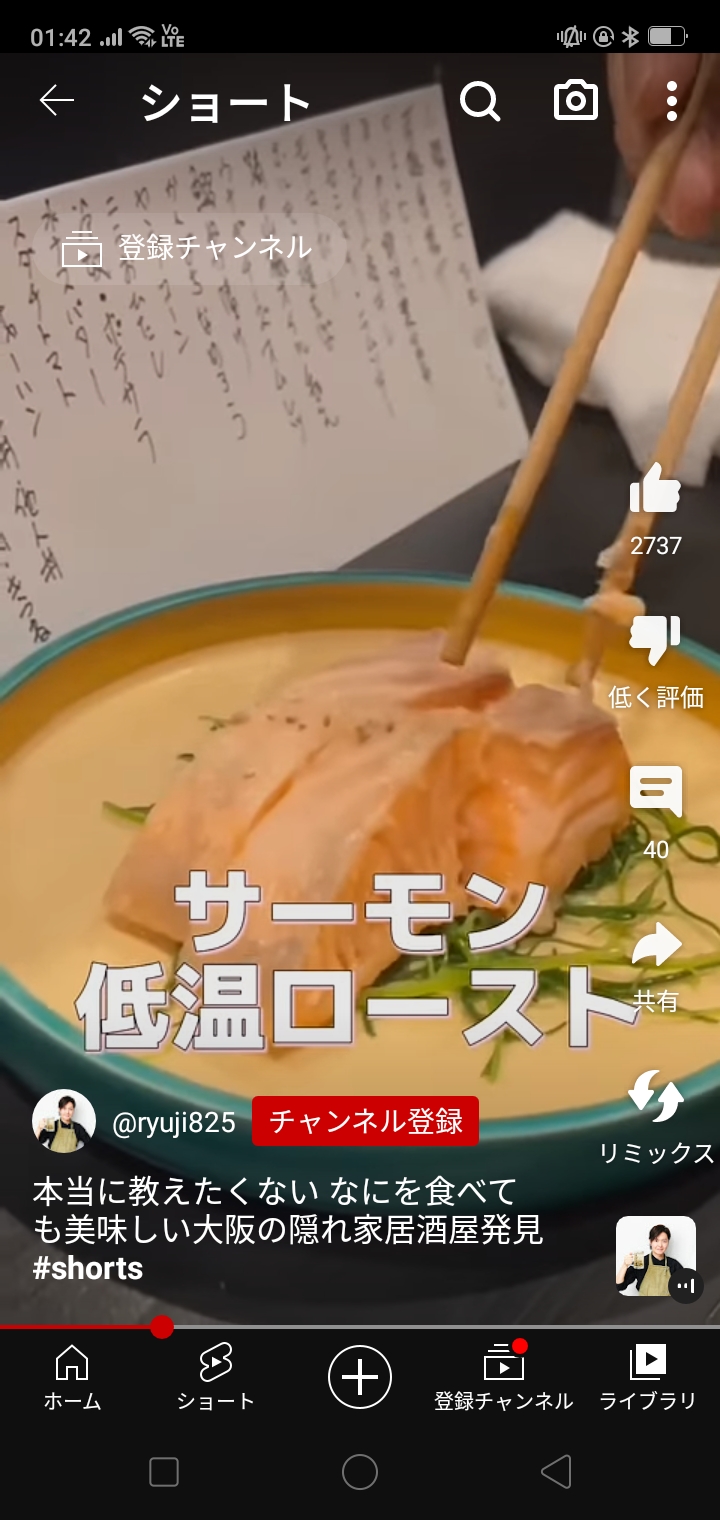Image resolution: width=720 pixels, height=1520 pixels.
Task: Subscribe with the チャンネル登録 button
Action: tap(365, 1121)
